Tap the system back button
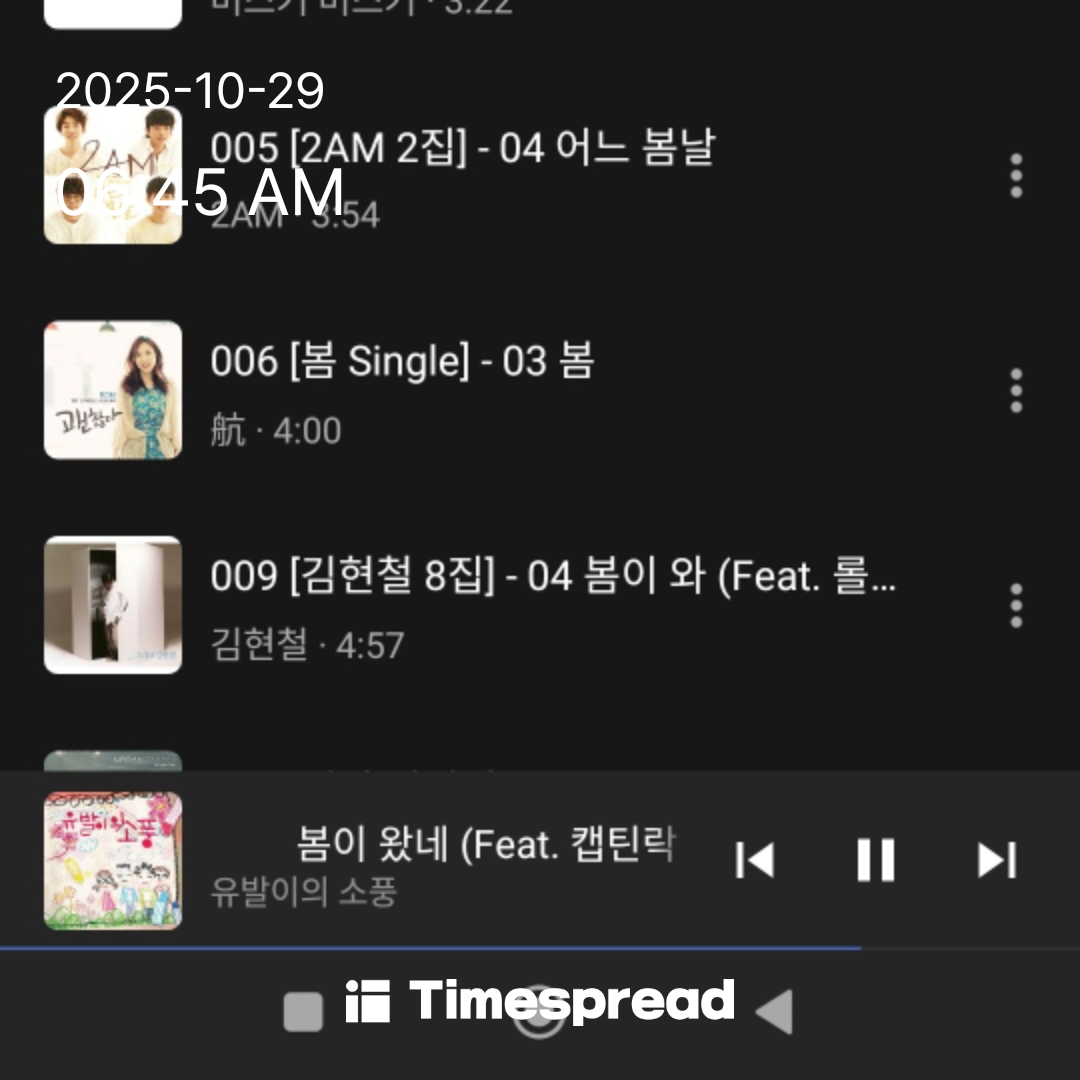The height and width of the screenshot is (1080, 1080). click(774, 1012)
